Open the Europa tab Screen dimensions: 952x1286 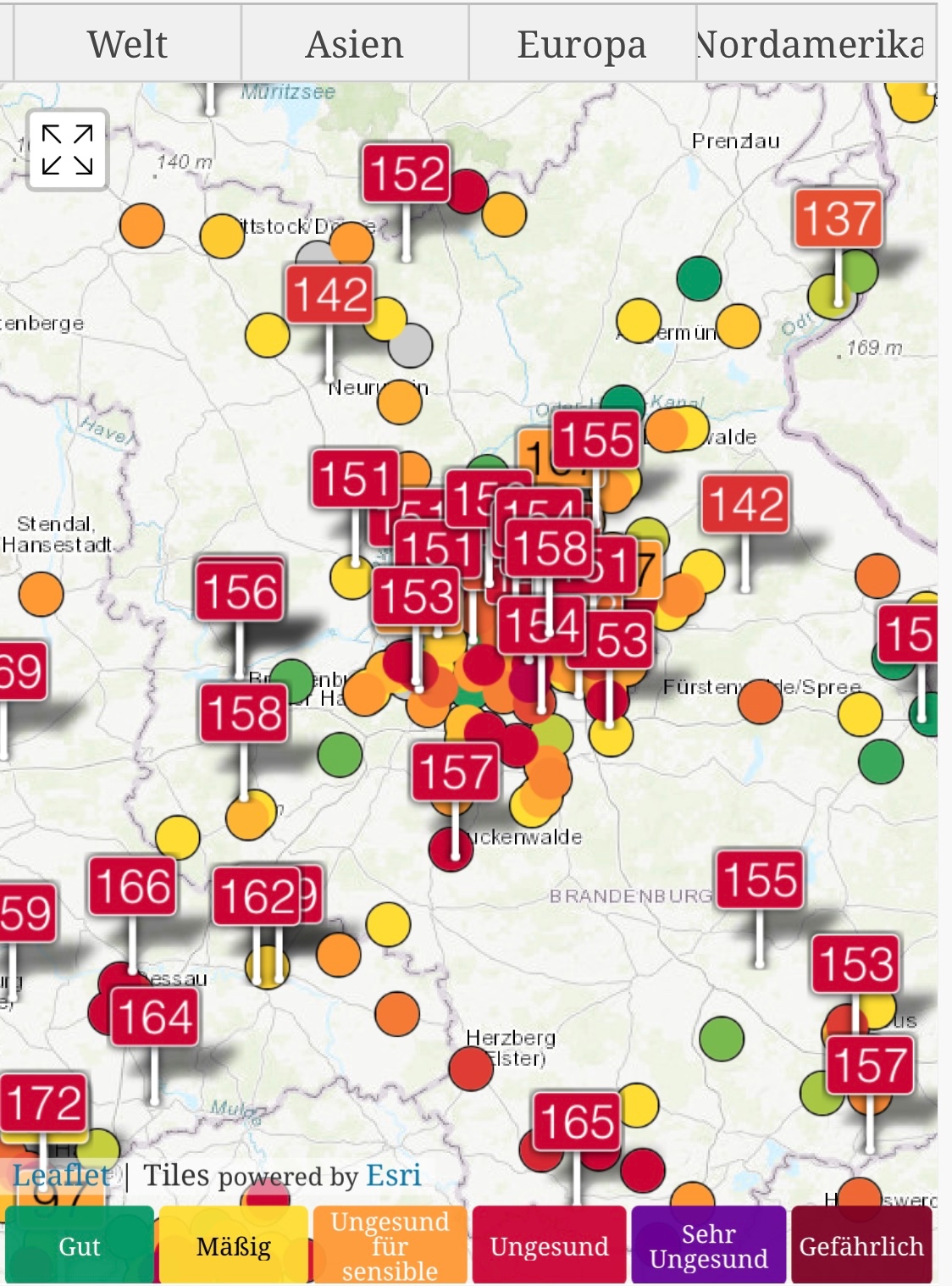(581, 44)
